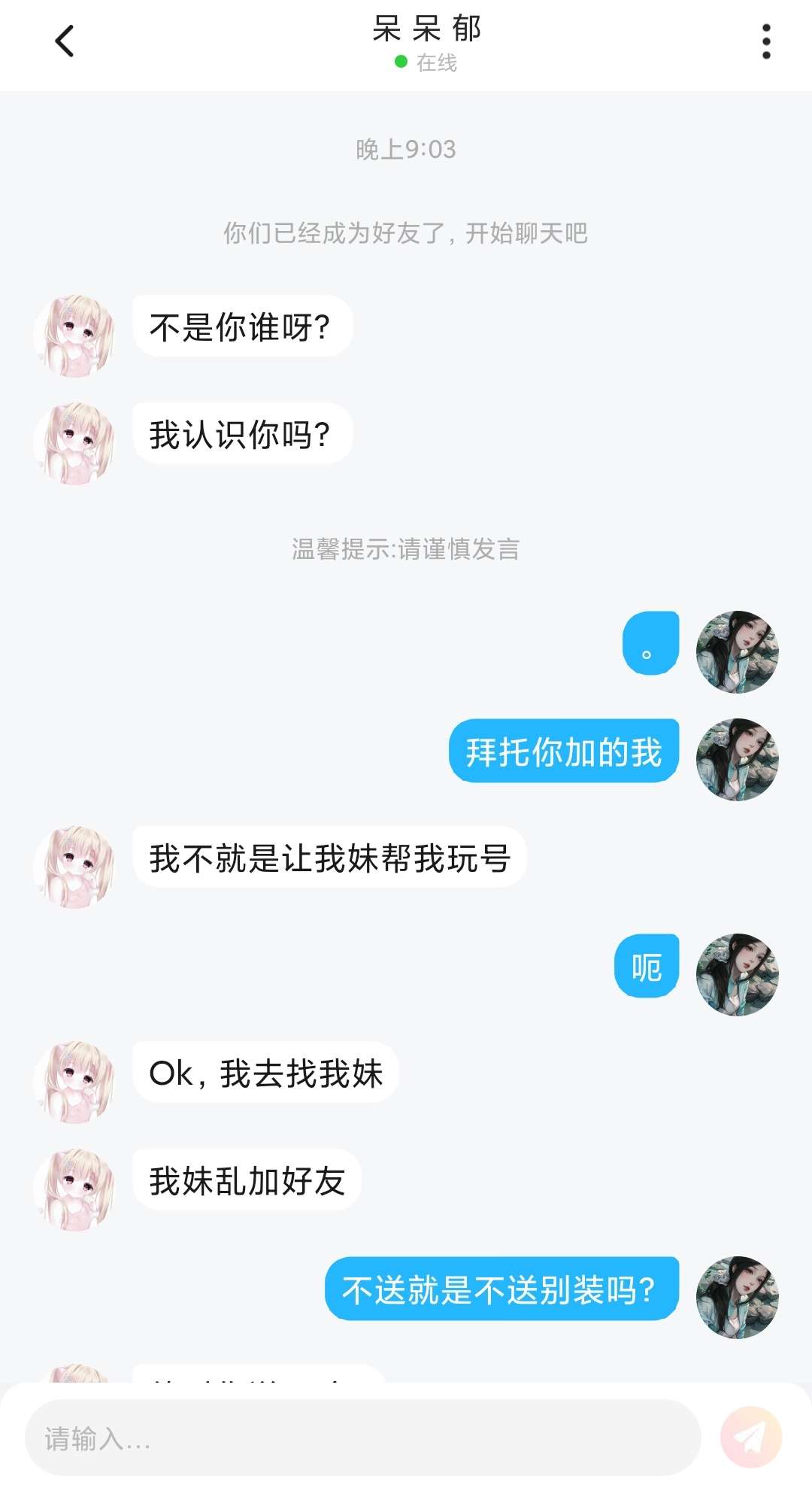Tap the paper plane send button
Screen dimensions: 812x1491
click(x=750, y=1438)
